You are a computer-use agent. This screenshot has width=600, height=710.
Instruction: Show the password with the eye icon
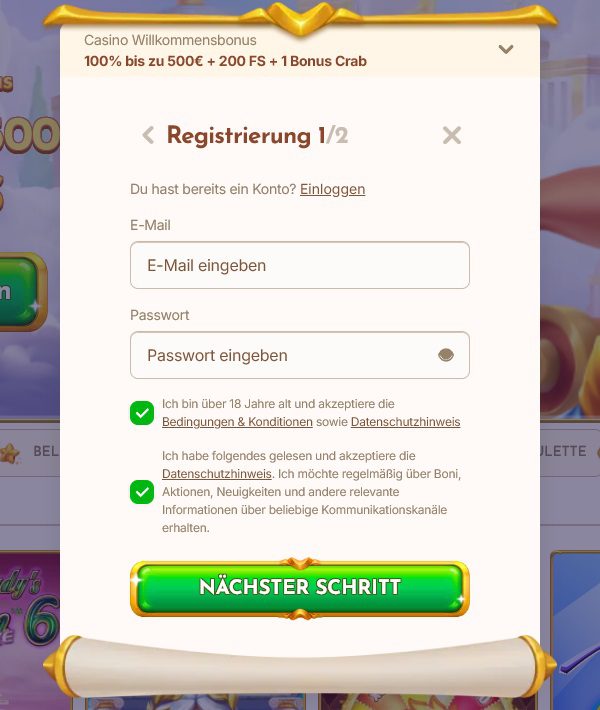tap(446, 355)
